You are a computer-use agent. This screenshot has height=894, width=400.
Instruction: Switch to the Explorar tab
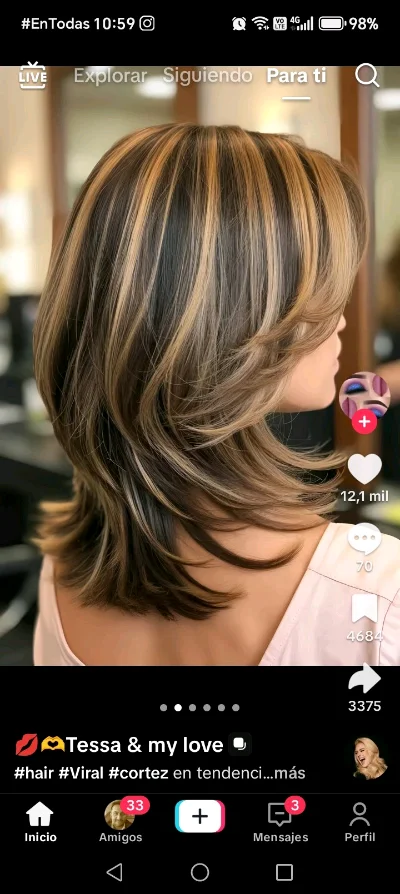click(111, 76)
